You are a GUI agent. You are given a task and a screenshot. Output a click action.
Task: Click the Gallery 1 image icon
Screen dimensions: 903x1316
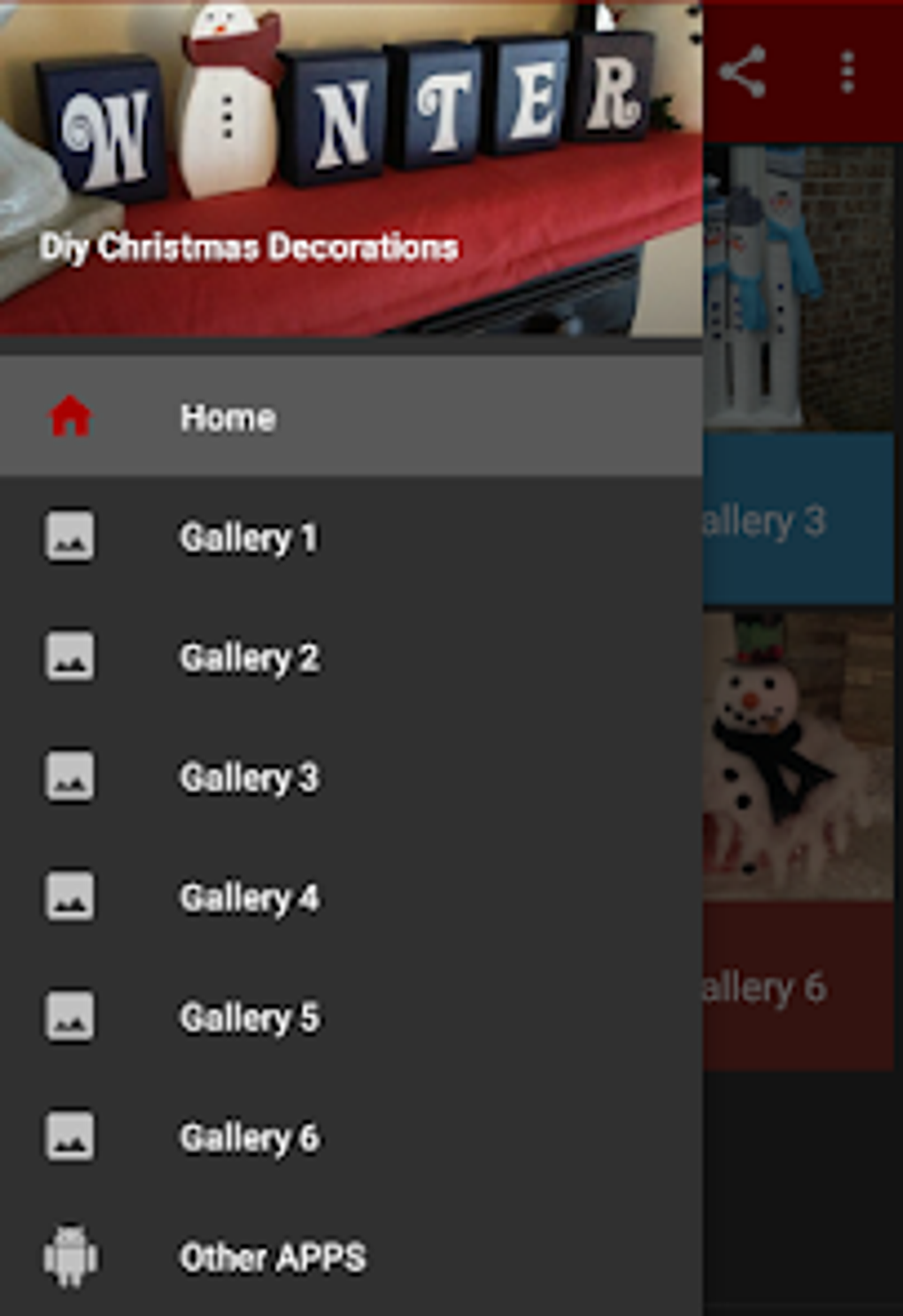[70, 537]
